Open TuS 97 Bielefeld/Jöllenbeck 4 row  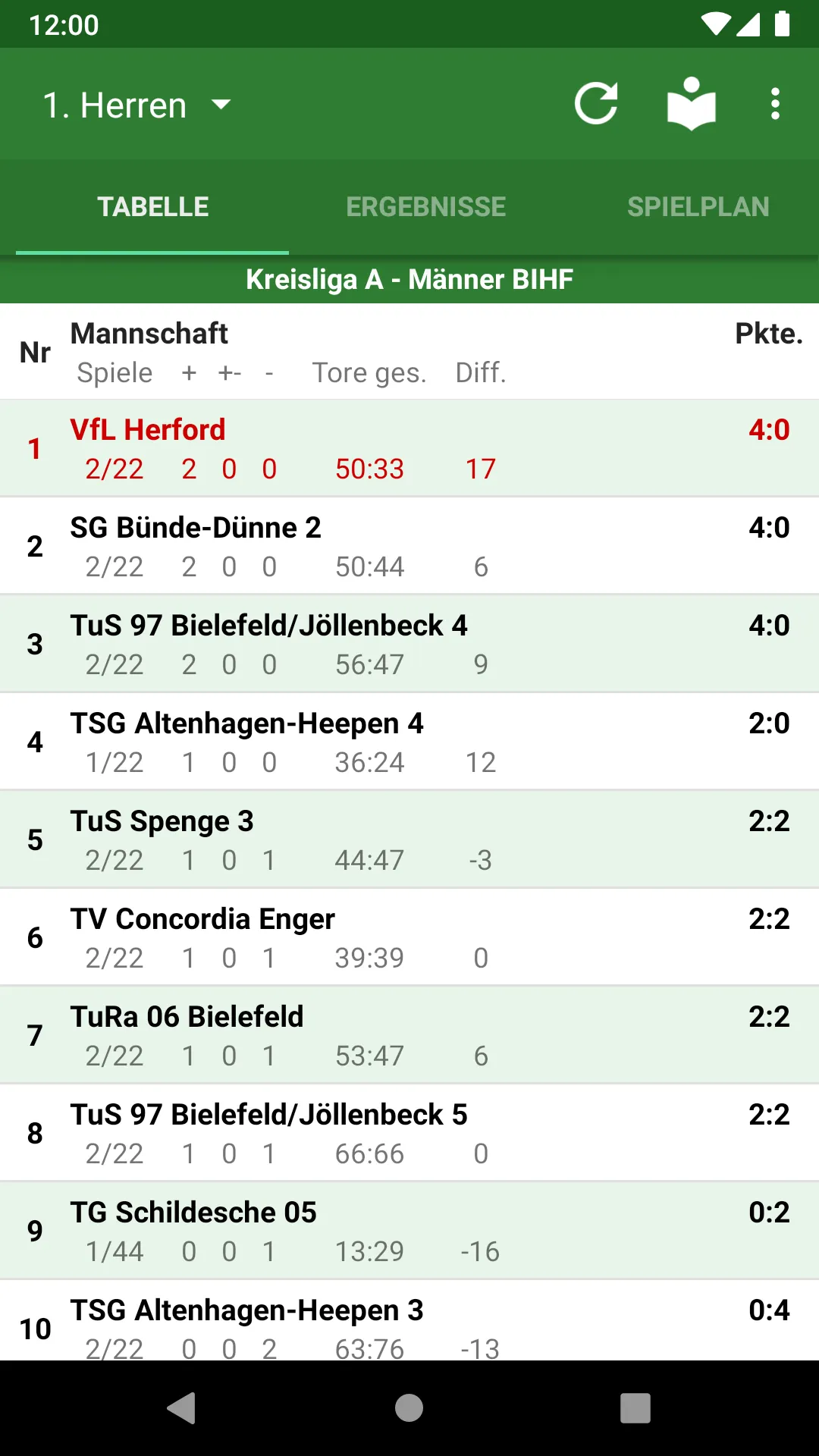[x=409, y=644]
